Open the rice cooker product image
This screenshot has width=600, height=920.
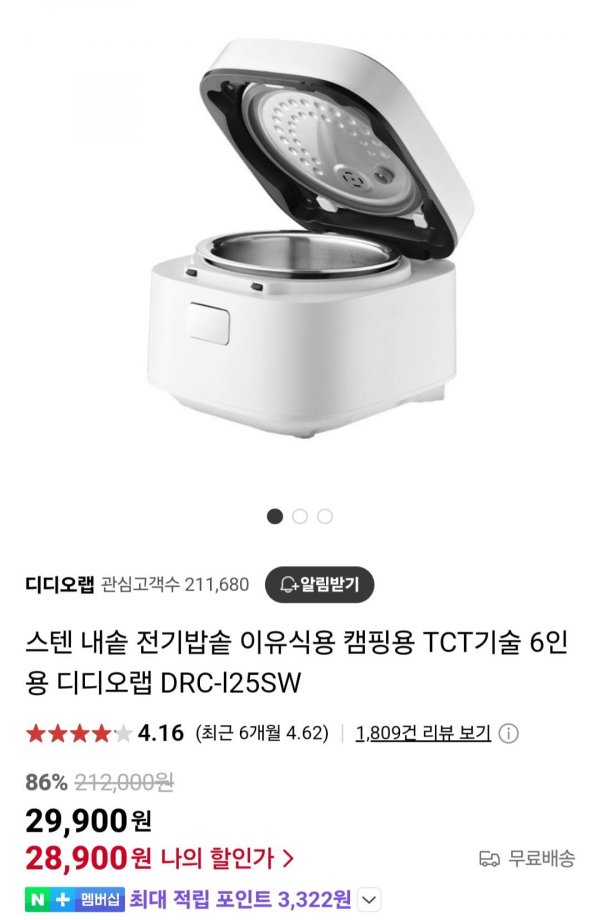[x=300, y=240]
